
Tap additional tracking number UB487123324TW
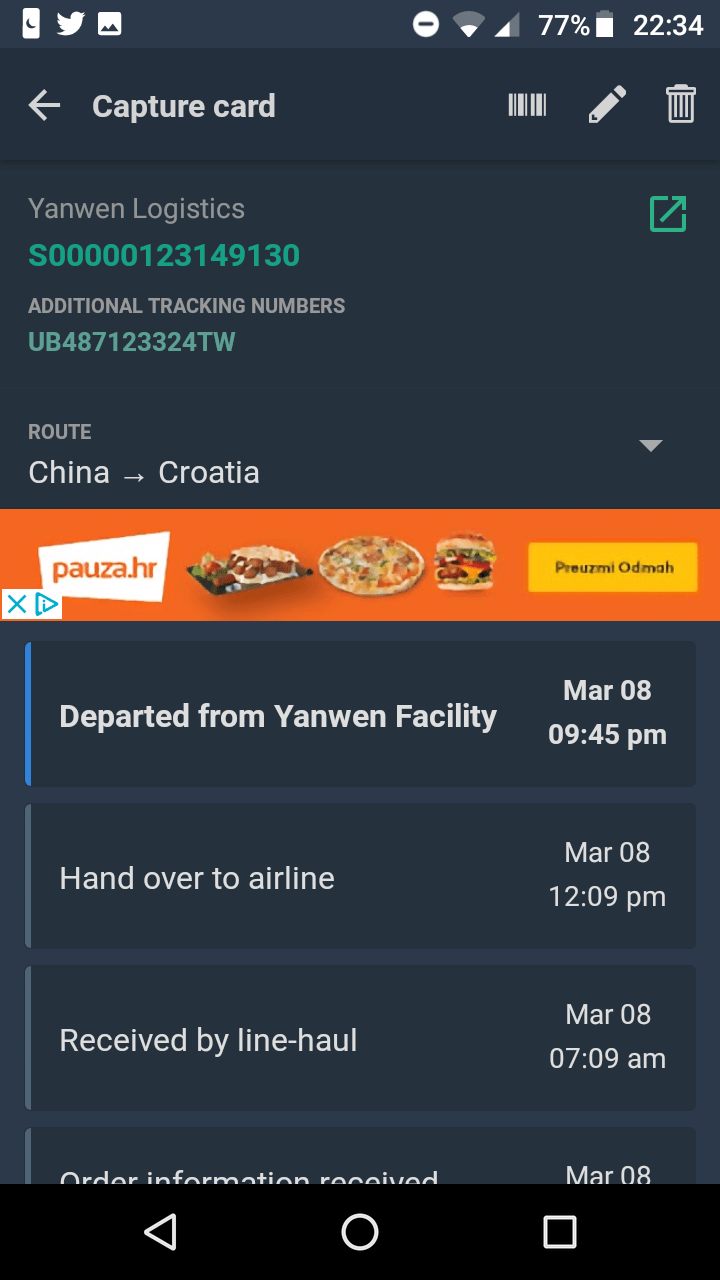[x=131, y=342]
